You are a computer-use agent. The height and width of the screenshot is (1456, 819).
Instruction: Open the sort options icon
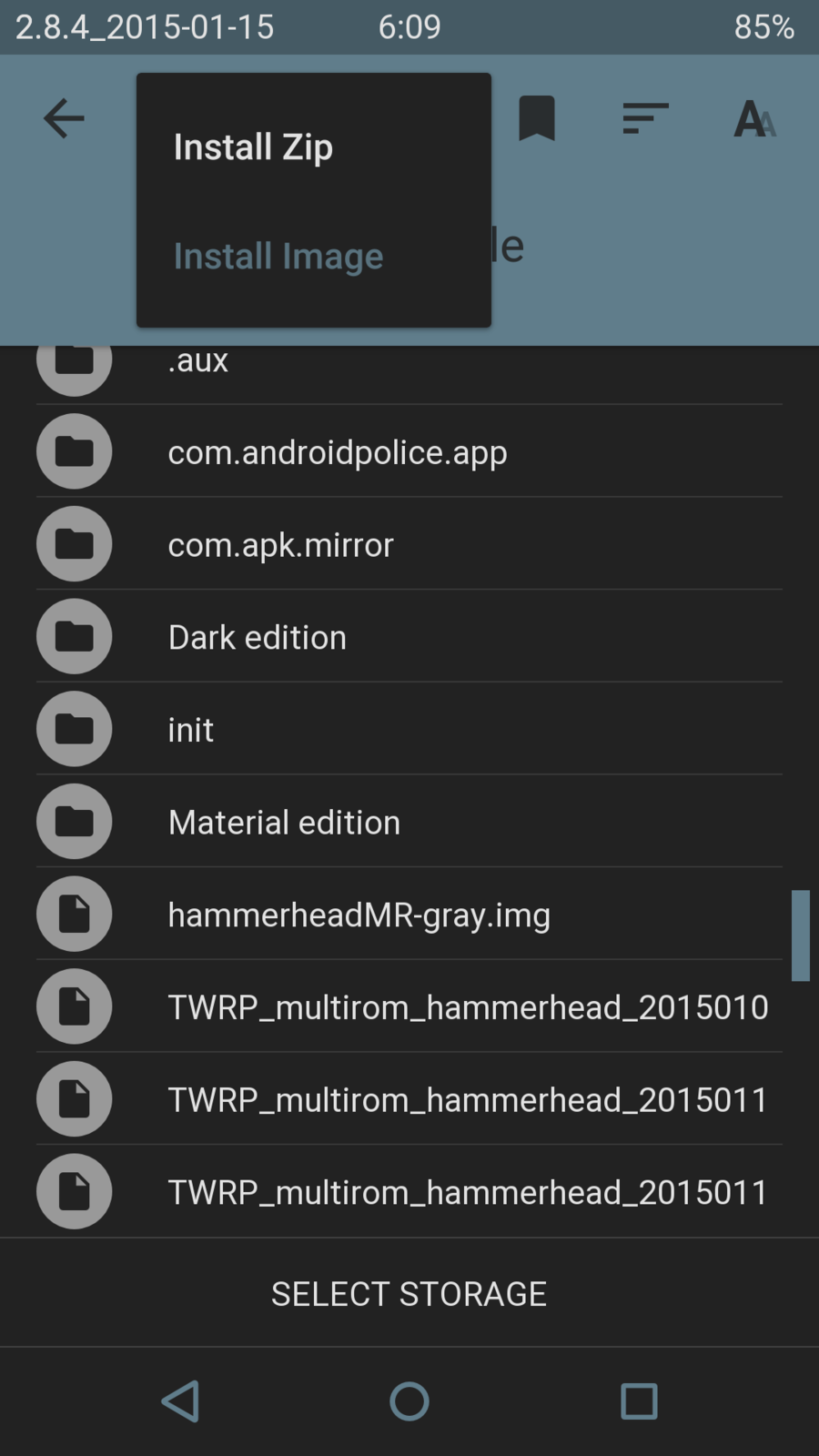coord(645,118)
